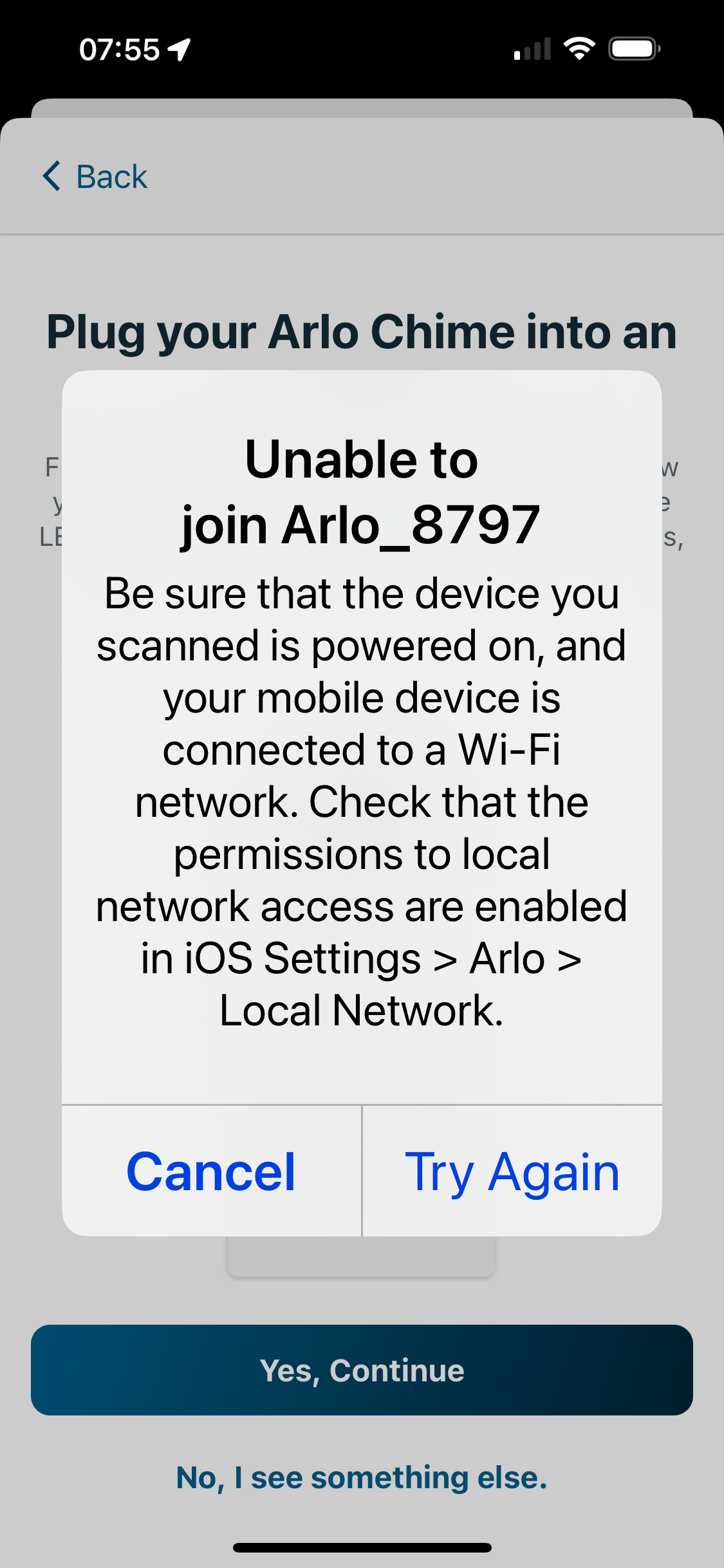Choose No, I see something else
Image resolution: width=724 pixels, height=1568 pixels.
tap(362, 1477)
